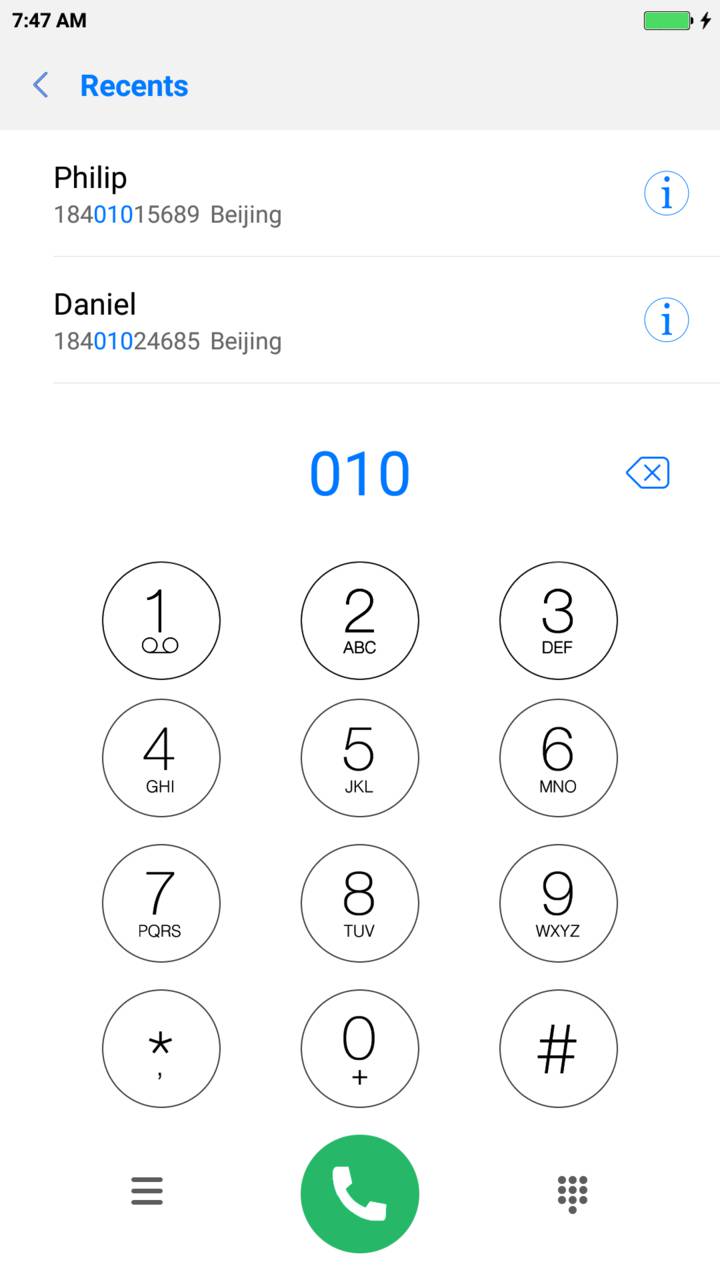The width and height of the screenshot is (720, 1280).
Task: Enter digit 3 DEF
Action: click(558, 621)
